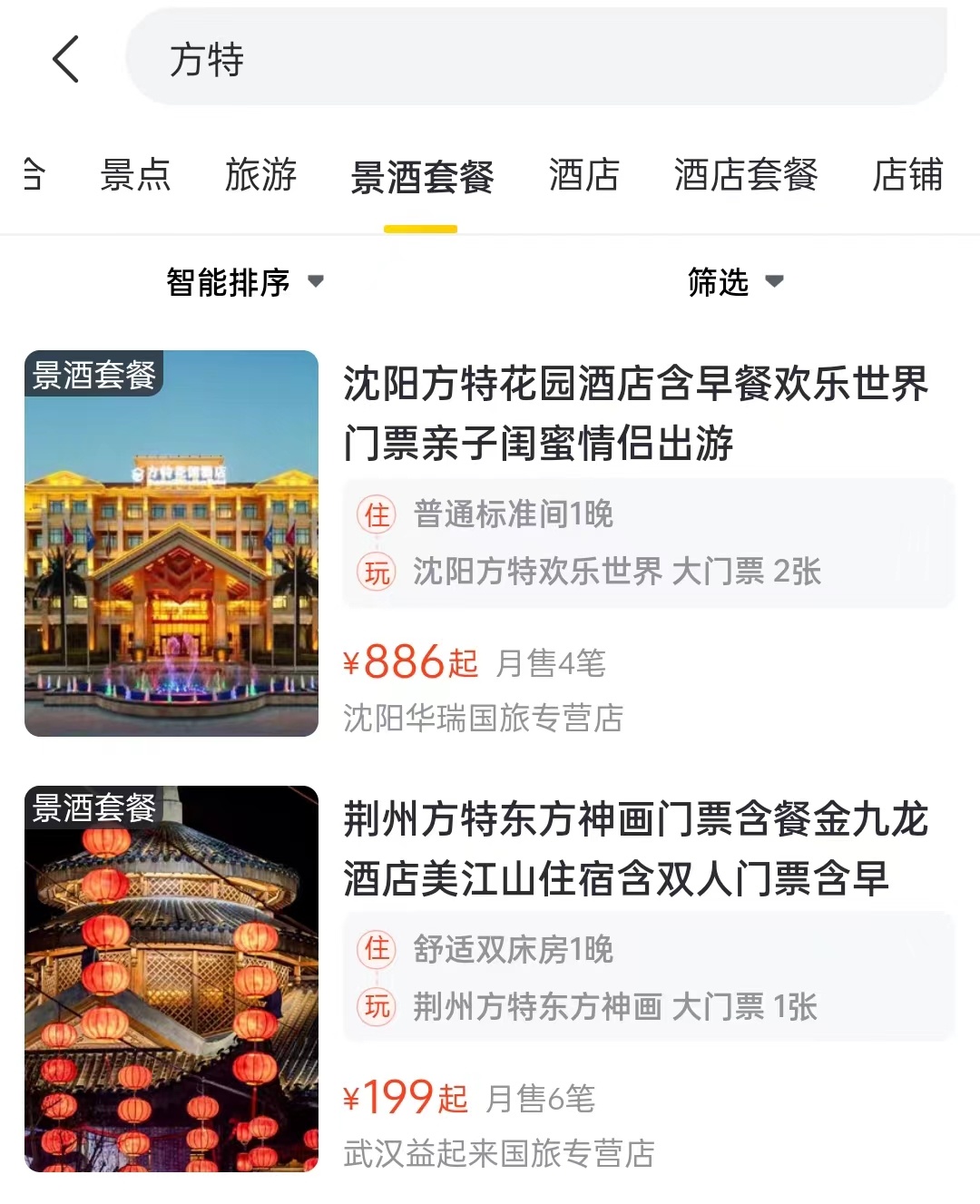Open the 酒店套餐 tab
The image size is (980, 1204).
click(745, 175)
